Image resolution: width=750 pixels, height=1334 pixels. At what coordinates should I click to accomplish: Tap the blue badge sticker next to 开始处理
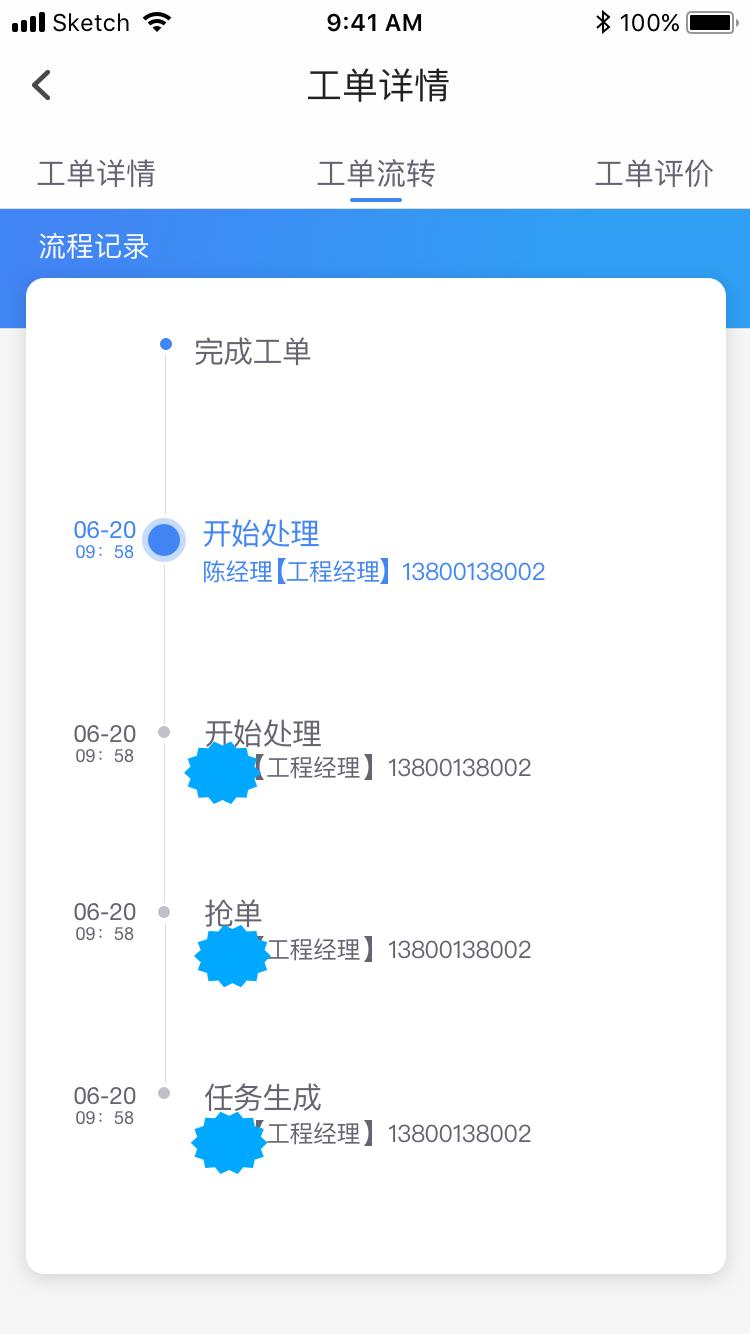(x=222, y=772)
